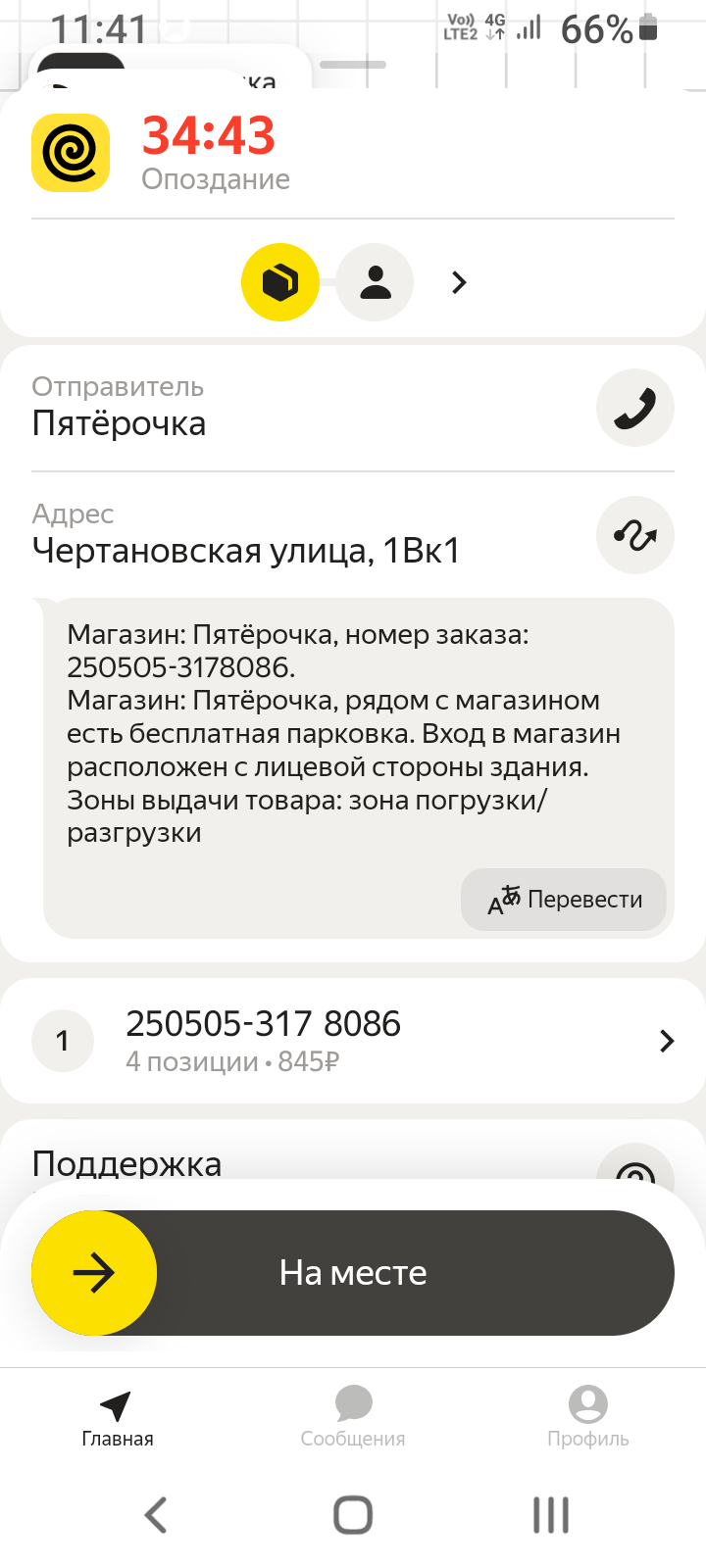Go back with the system back button
Image resolution: width=706 pixels, height=1568 pixels.
156,1515
